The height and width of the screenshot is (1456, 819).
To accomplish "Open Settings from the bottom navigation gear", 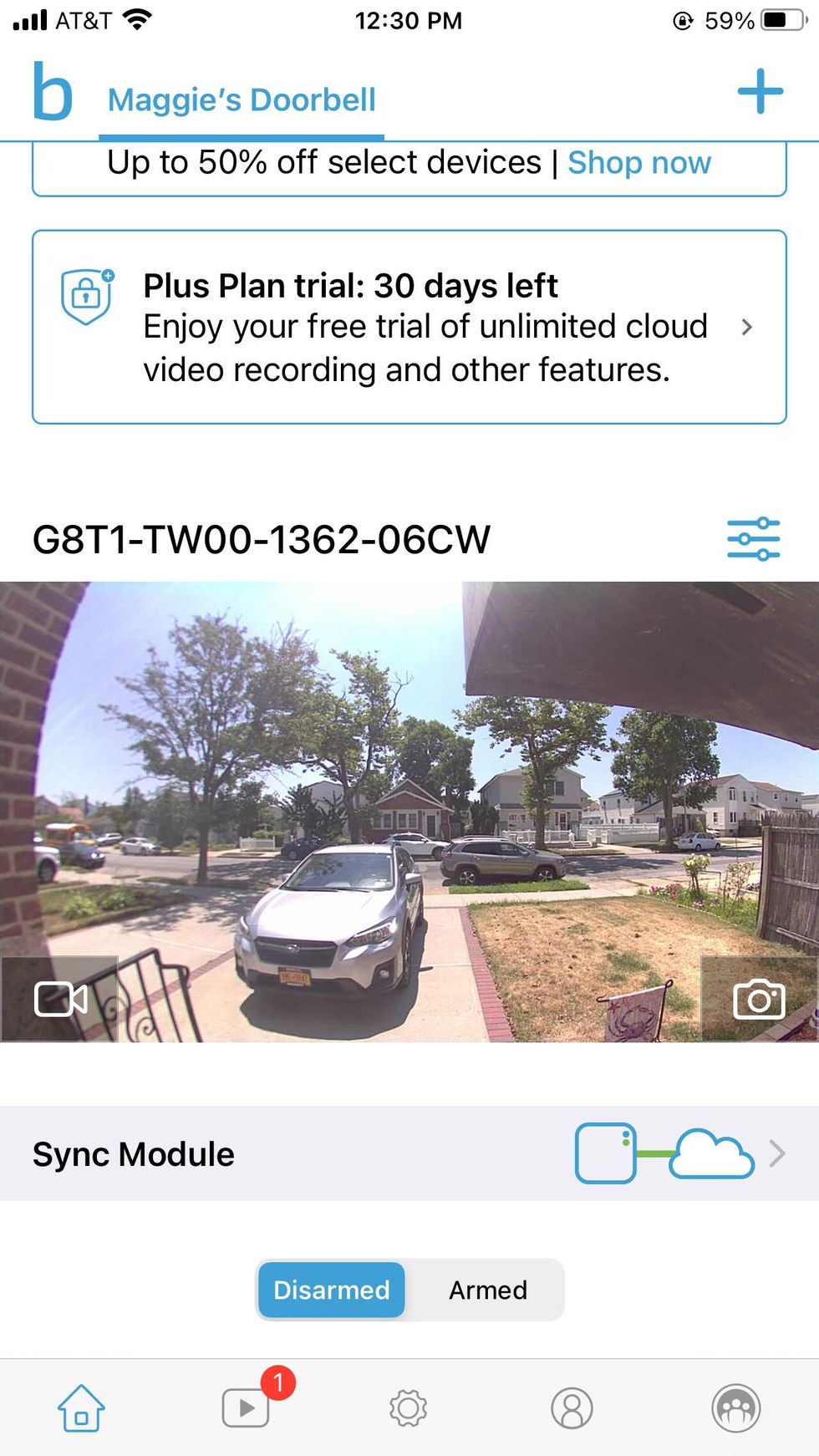I will pyautogui.click(x=408, y=1408).
